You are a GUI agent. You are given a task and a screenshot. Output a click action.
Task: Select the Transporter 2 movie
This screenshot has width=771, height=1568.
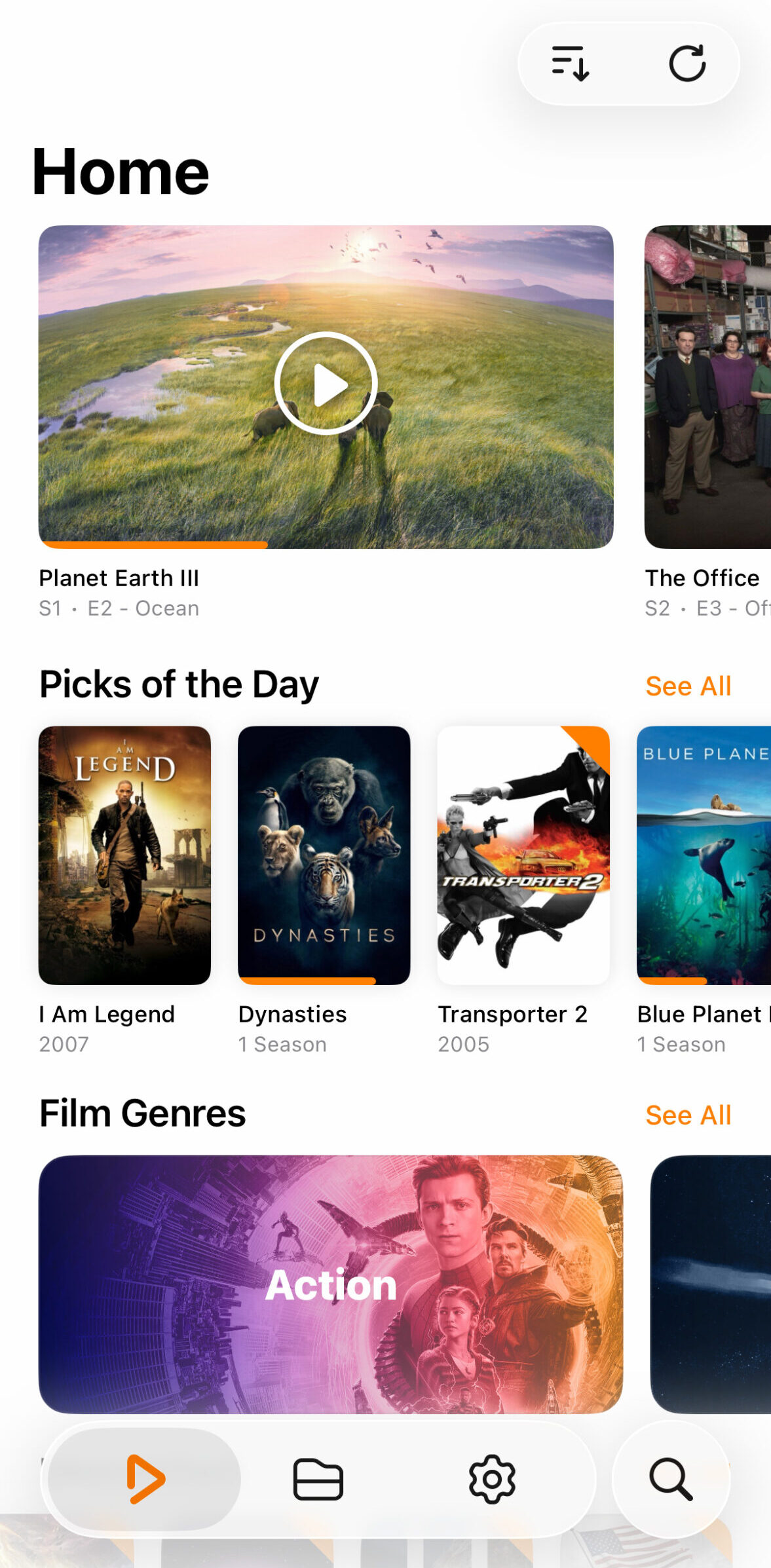(523, 855)
